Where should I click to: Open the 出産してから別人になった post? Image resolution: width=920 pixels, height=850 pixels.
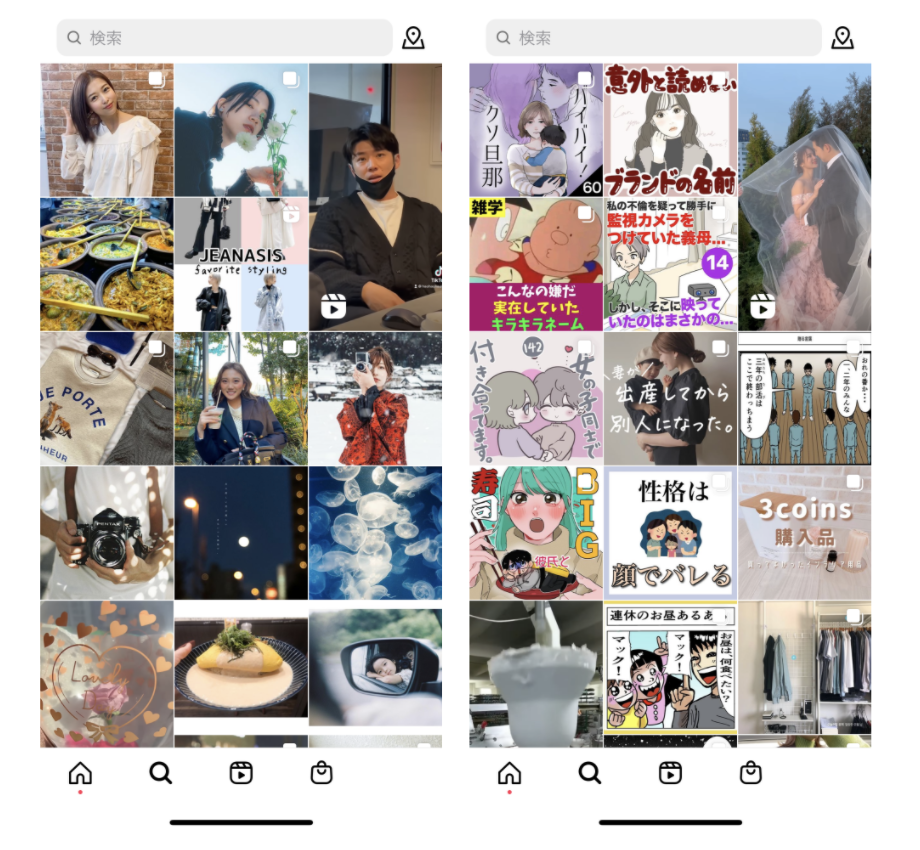670,399
